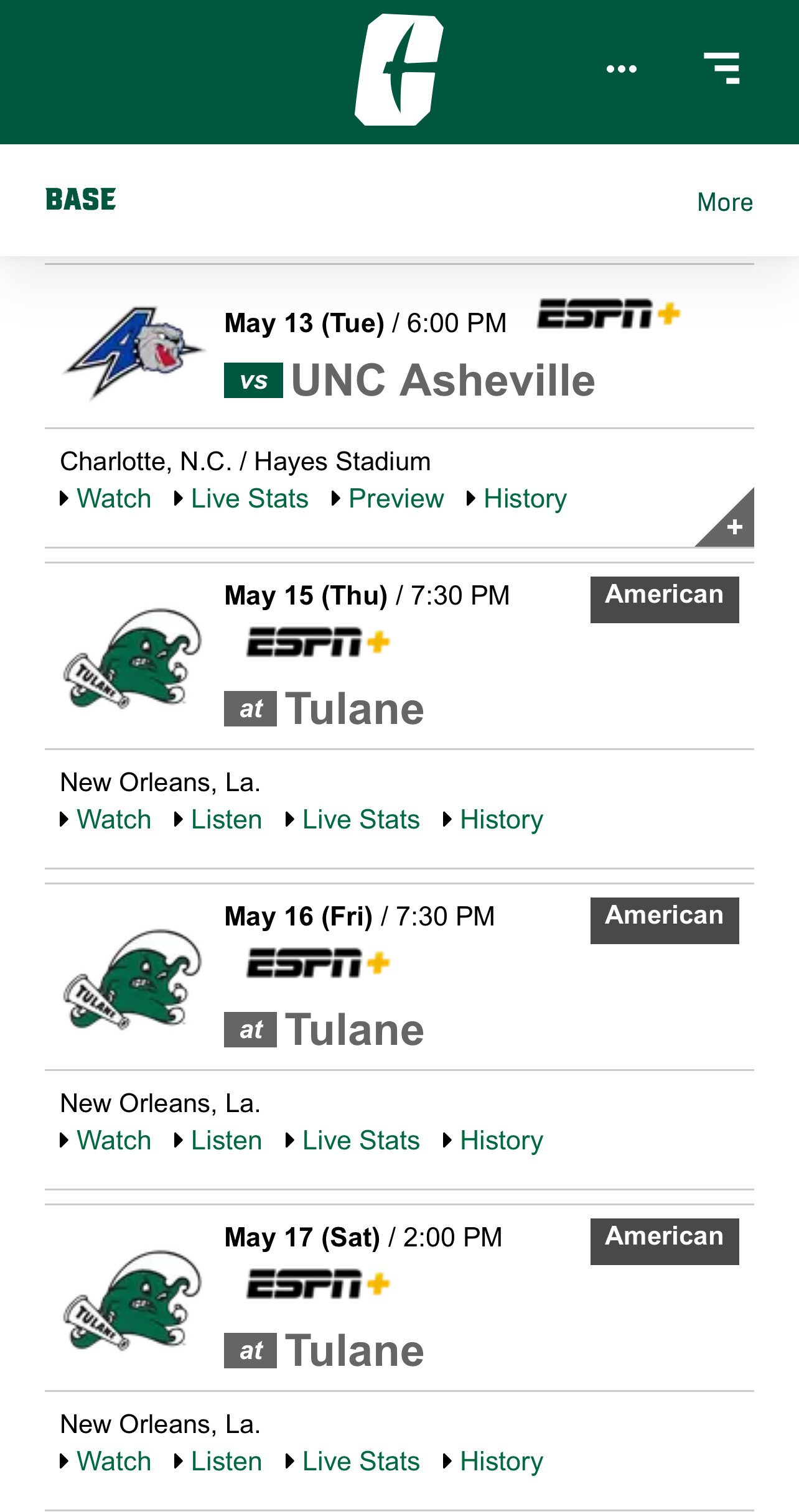Open the More link beside BASE
The image size is (799, 1512).
[725, 202]
